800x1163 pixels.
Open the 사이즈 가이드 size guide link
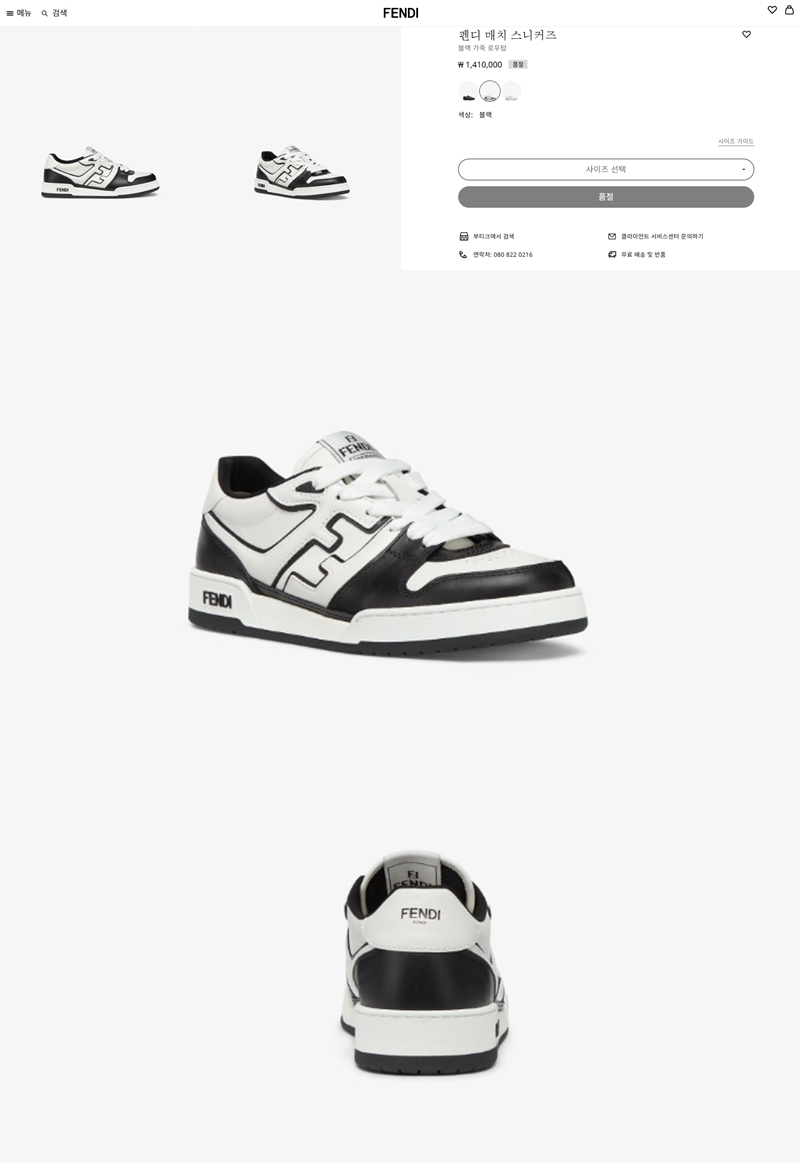click(x=735, y=142)
